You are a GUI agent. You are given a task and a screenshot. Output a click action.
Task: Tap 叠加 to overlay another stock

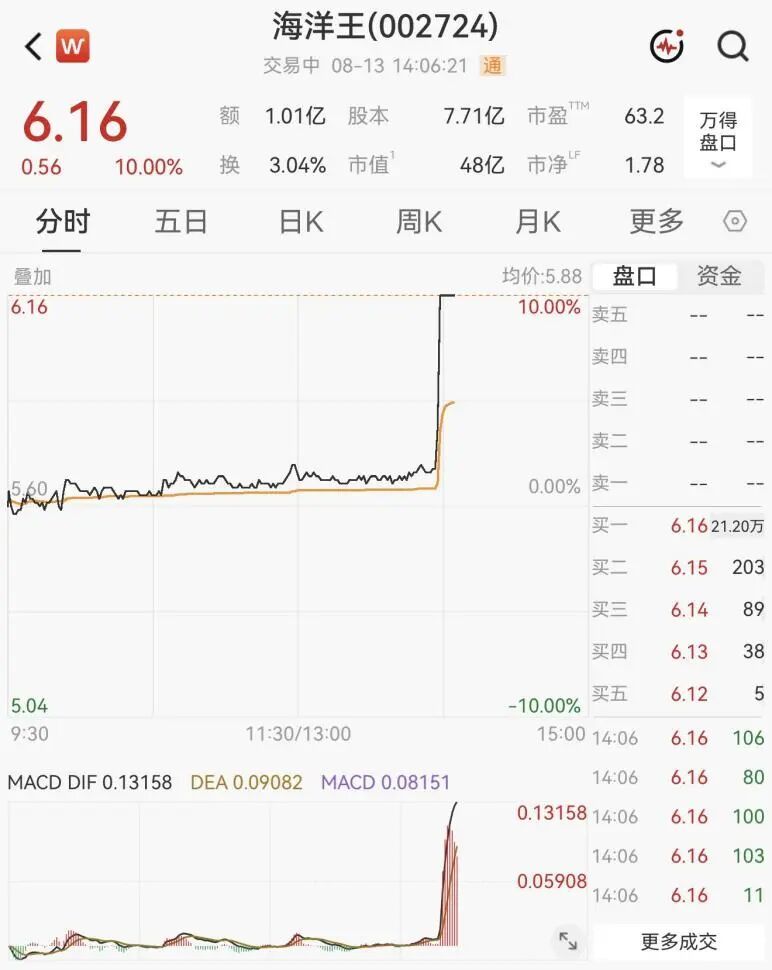pos(32,277)
